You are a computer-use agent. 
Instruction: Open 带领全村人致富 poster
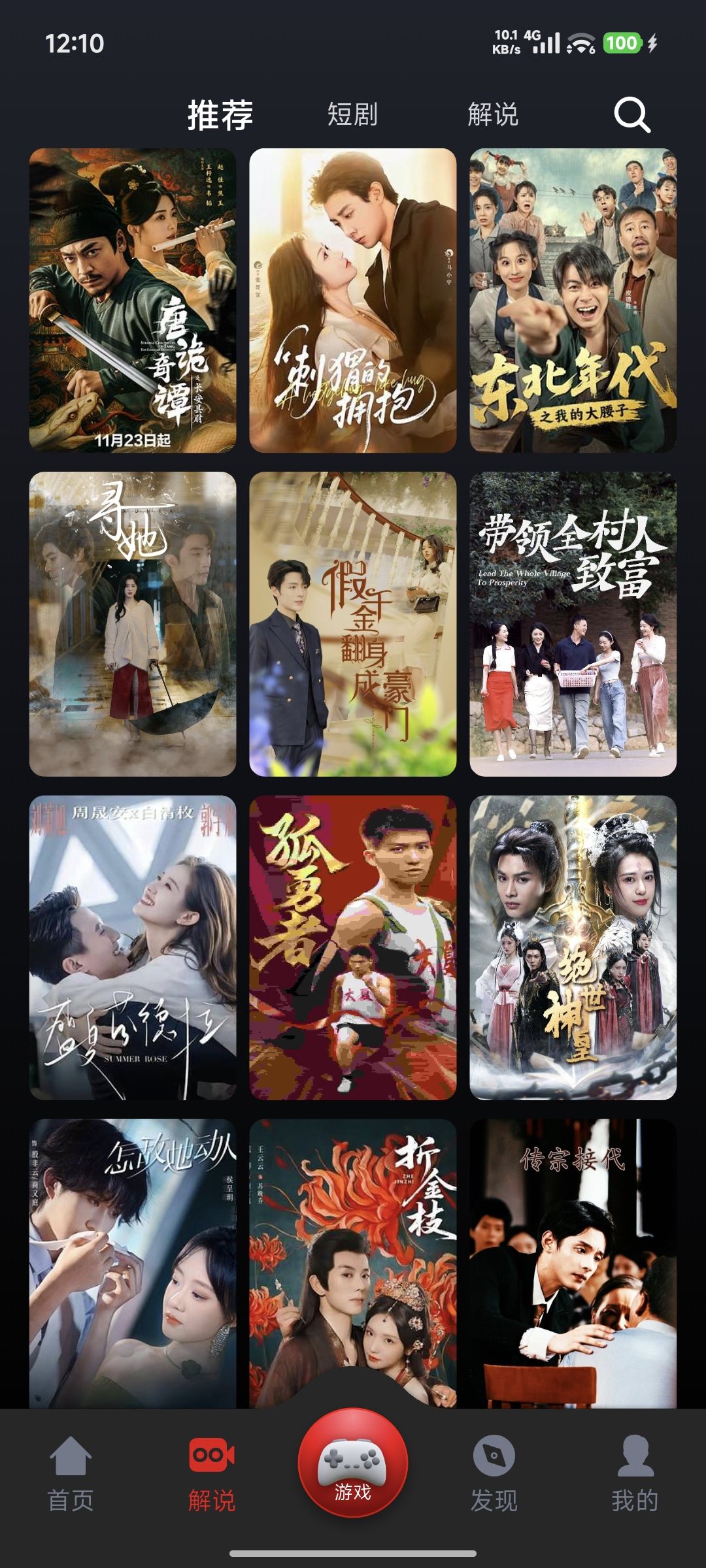coord(573,624)
